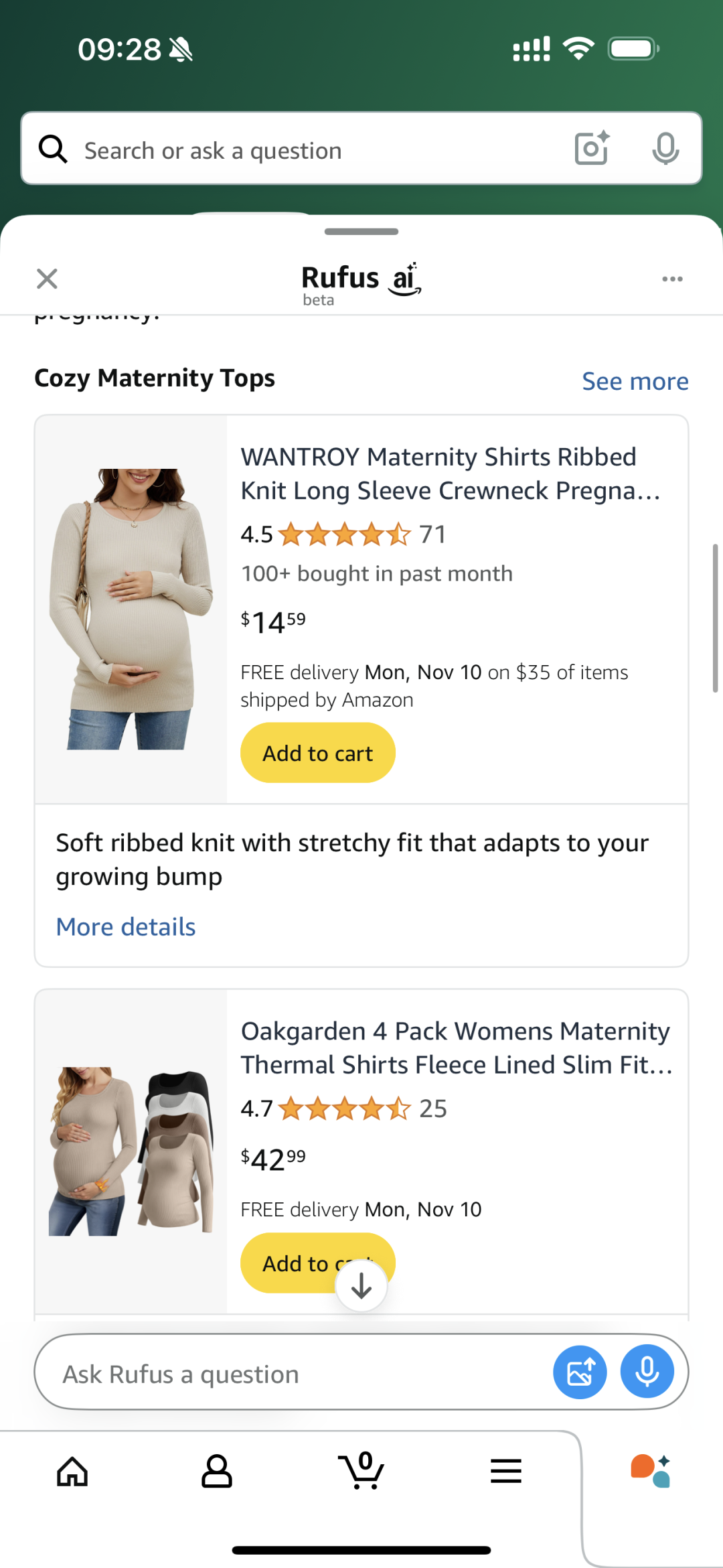
Task: Open Oakgarden 4 Pack Thermal Shirts product
Action: (x=455, y=1048)
